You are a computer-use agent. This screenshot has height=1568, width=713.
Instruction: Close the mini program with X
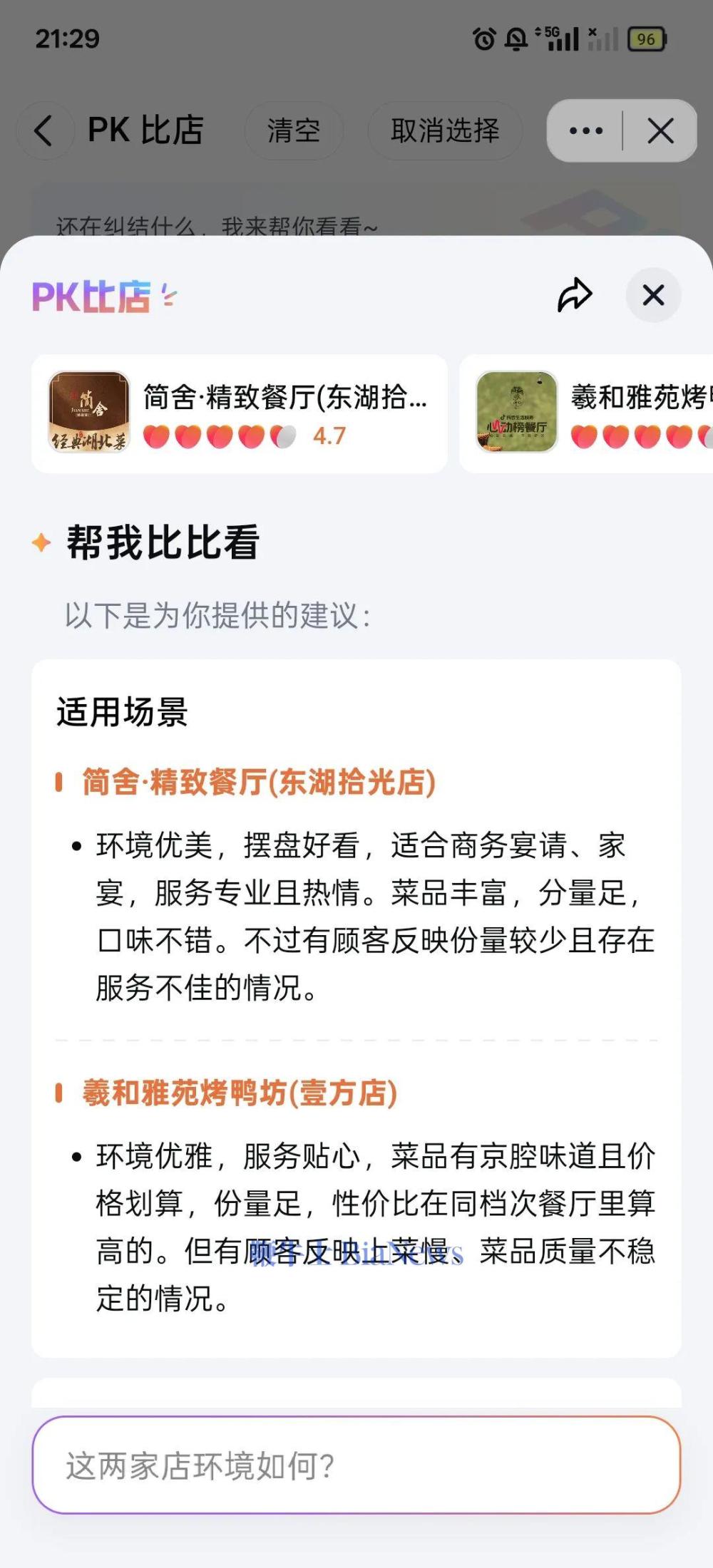tap(660, 131)
